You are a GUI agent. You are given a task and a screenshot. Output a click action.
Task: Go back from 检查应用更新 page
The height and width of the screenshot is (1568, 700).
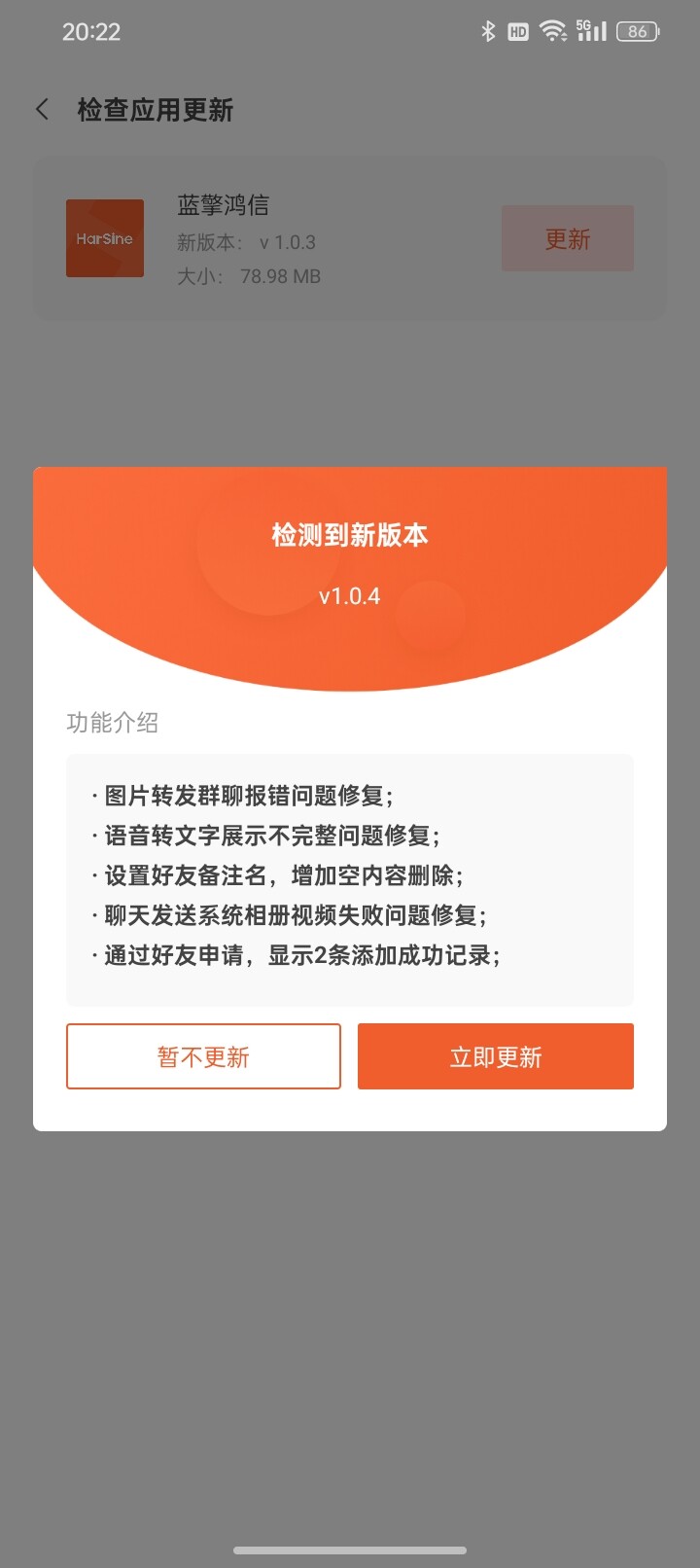pos(42,110)
